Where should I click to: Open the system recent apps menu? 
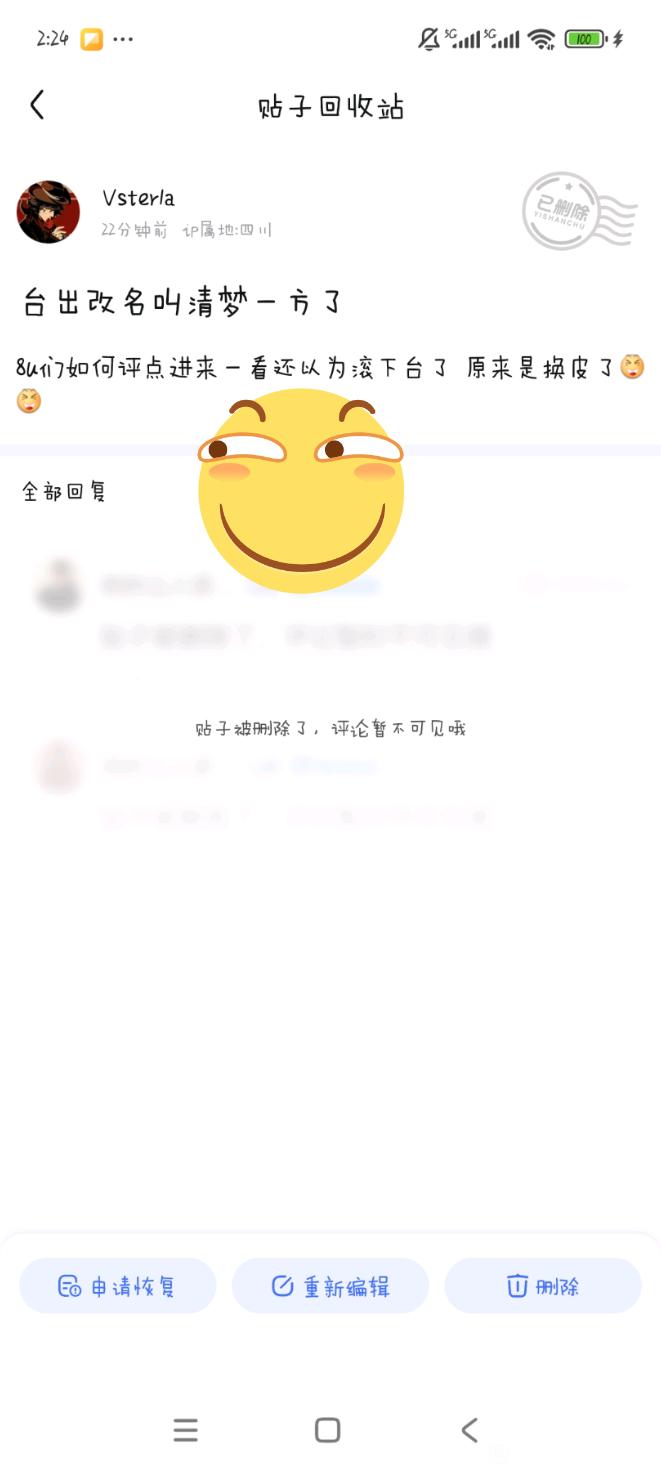pos(186,1430)
